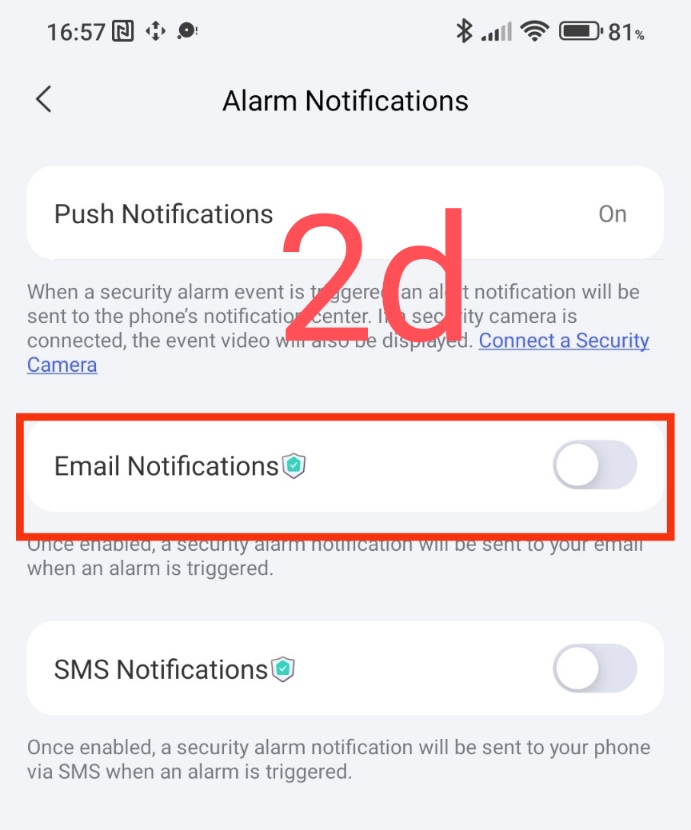691x830 pixels.
Task: Follow the Connect a Security Camera link
Action: pos(563,341)
